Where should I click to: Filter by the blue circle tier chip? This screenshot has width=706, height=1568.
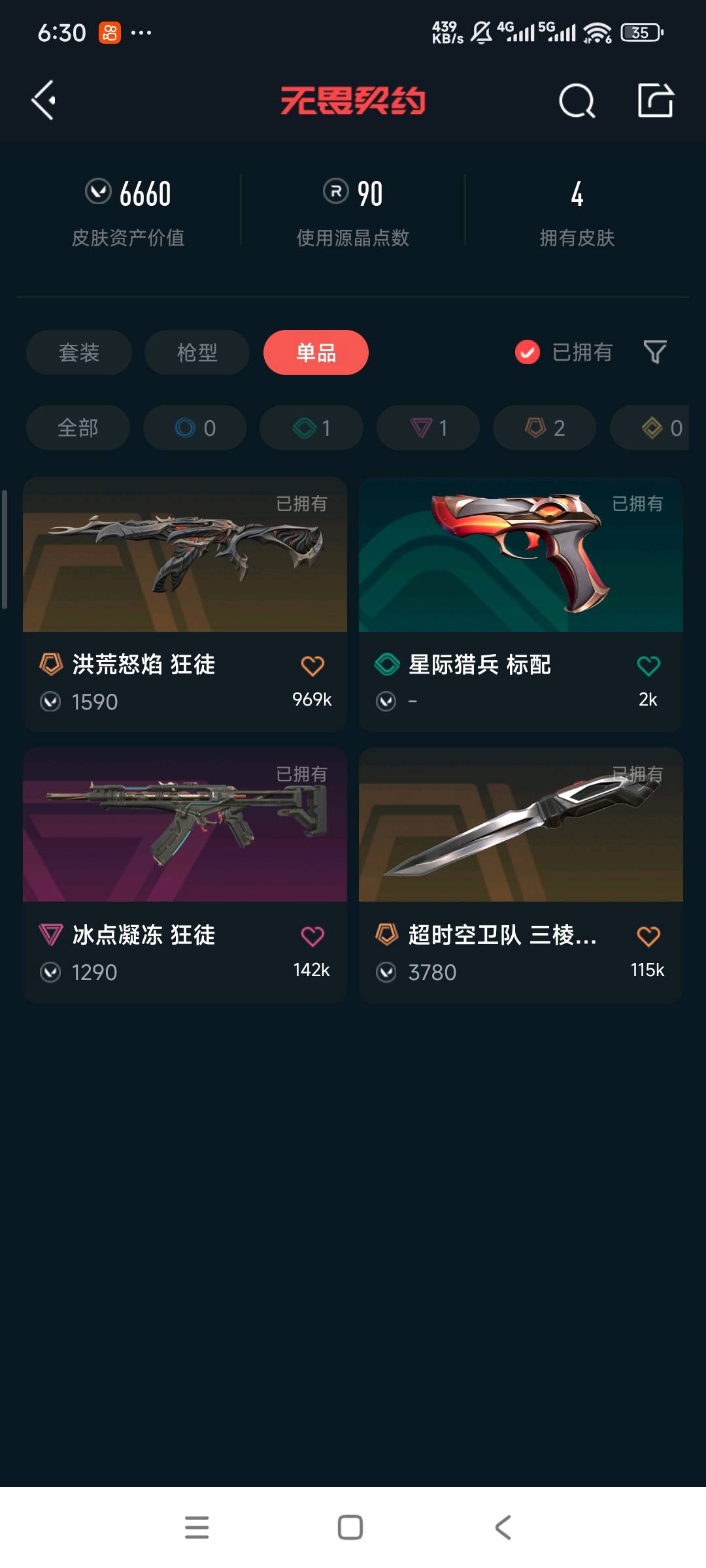pyautogui.click(x=195, y=428)
